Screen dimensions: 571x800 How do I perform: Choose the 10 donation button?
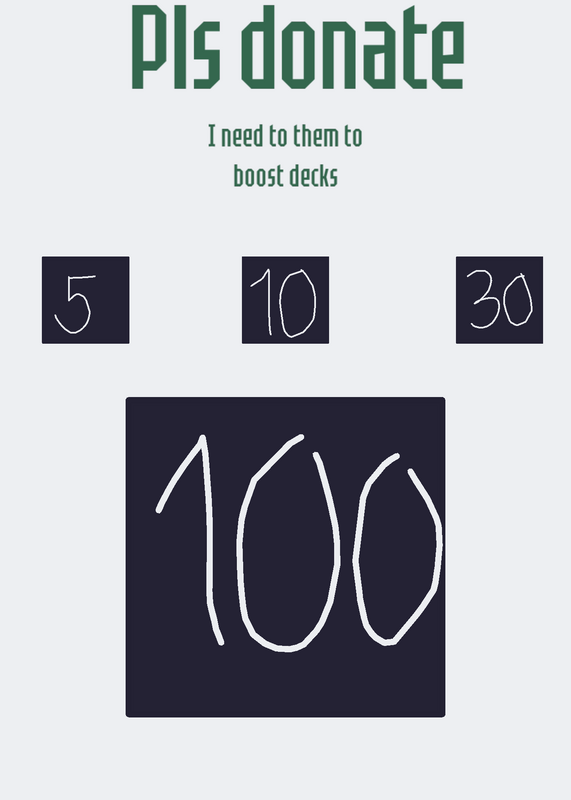click(x=285, y=300)
